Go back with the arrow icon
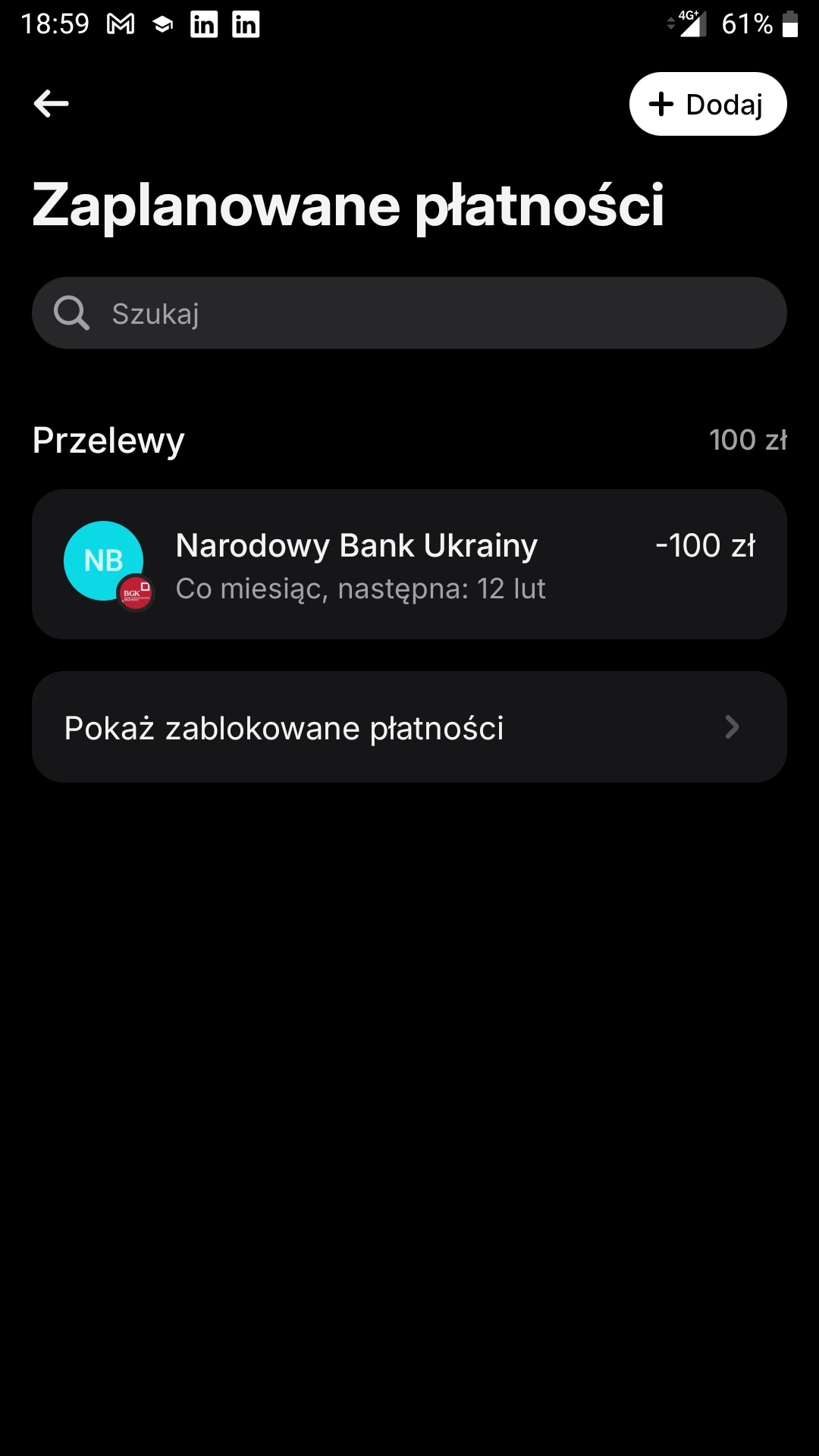 click(x=52, y=104)
